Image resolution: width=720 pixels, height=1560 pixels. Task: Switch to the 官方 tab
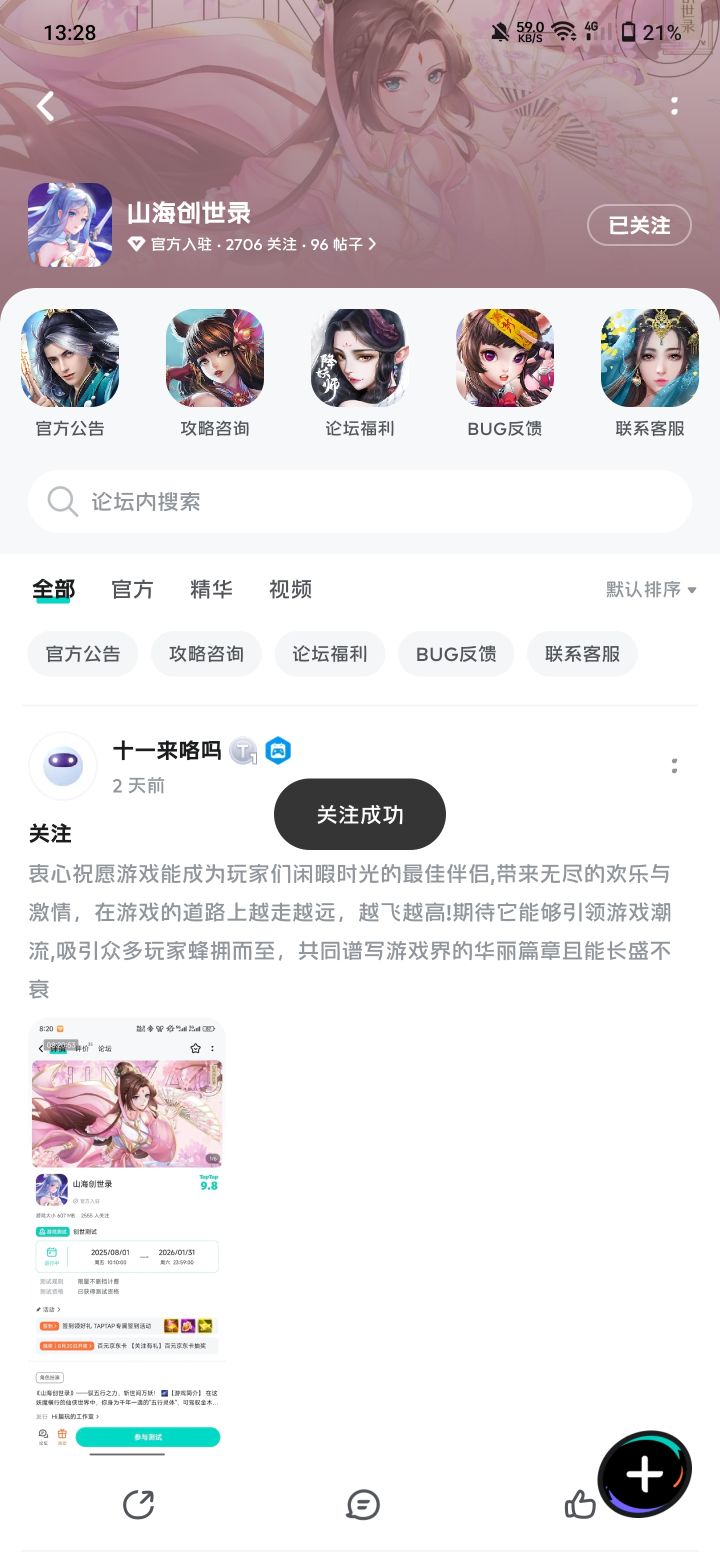(x=132, y=589)
